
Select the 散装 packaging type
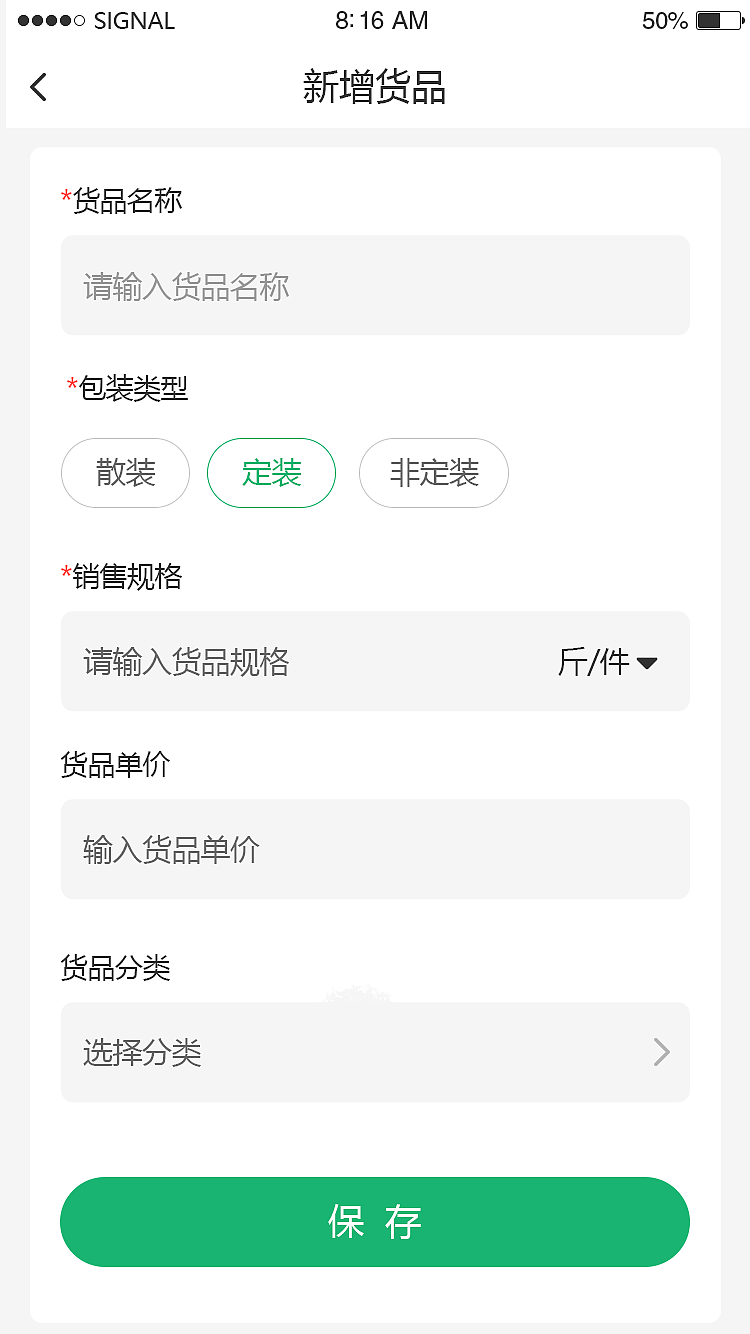coord(125,473)
